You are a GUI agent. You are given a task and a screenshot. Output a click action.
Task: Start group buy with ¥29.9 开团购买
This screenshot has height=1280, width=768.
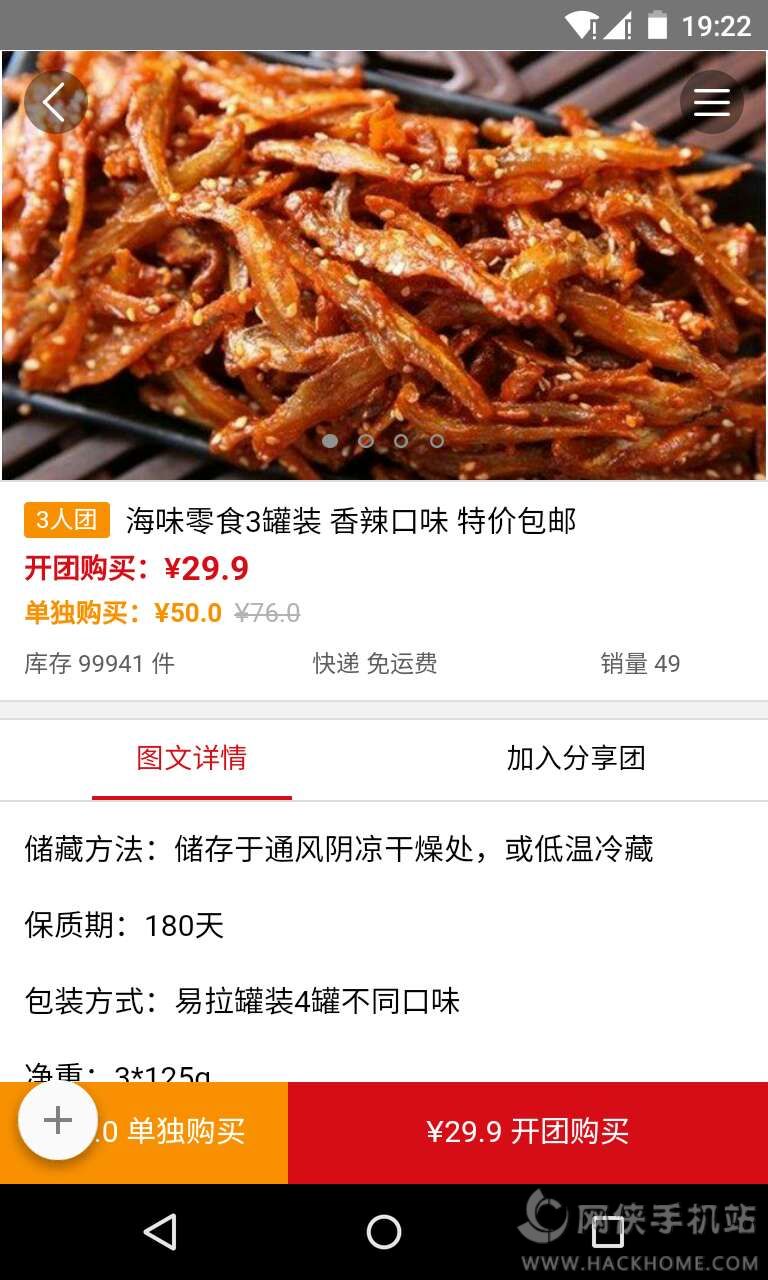[x=528, y=1132]
